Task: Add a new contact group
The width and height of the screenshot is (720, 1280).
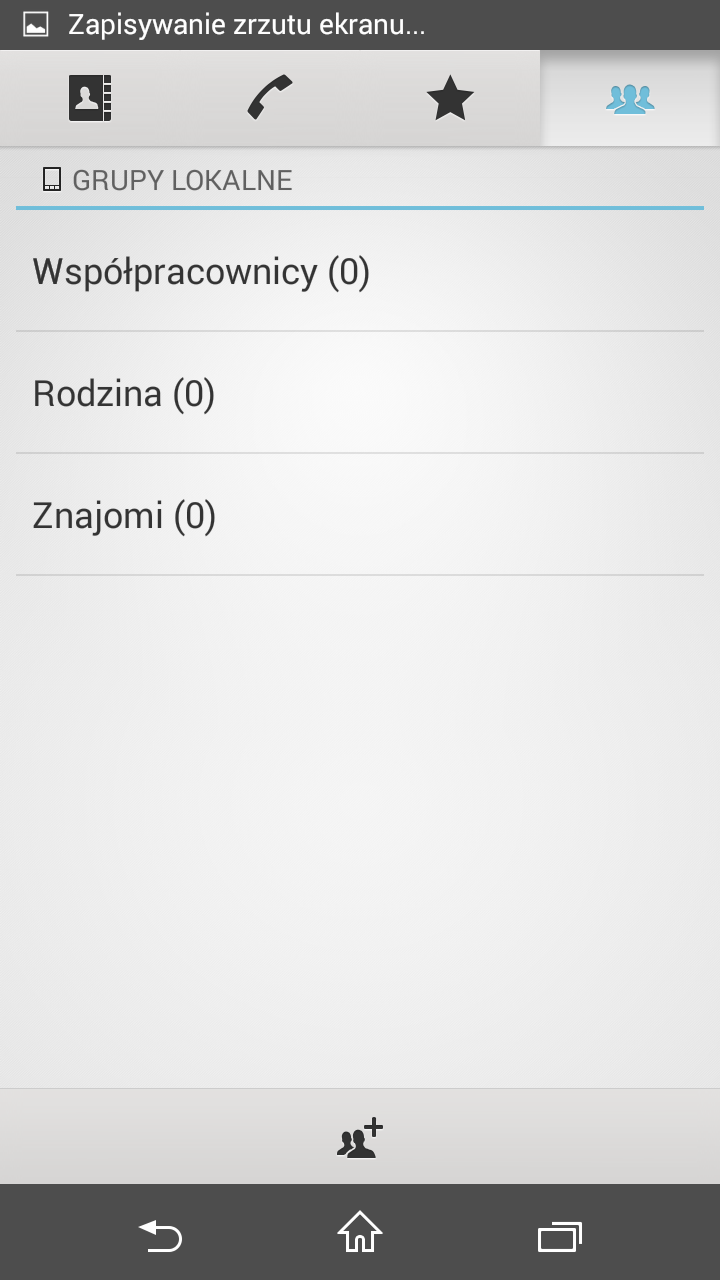Action: coord(360,1138)
